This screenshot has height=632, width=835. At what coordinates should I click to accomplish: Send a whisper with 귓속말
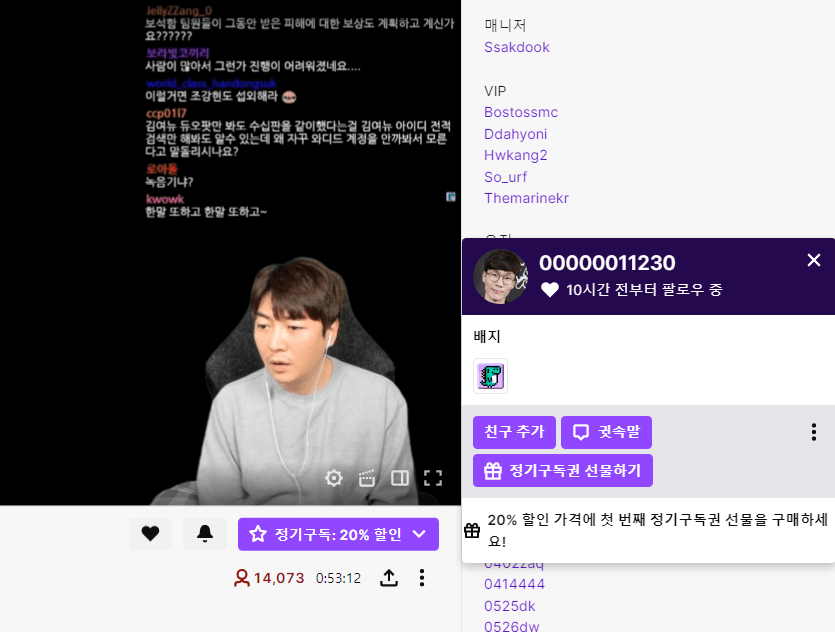pyautogui.click(x=606, y=432)
